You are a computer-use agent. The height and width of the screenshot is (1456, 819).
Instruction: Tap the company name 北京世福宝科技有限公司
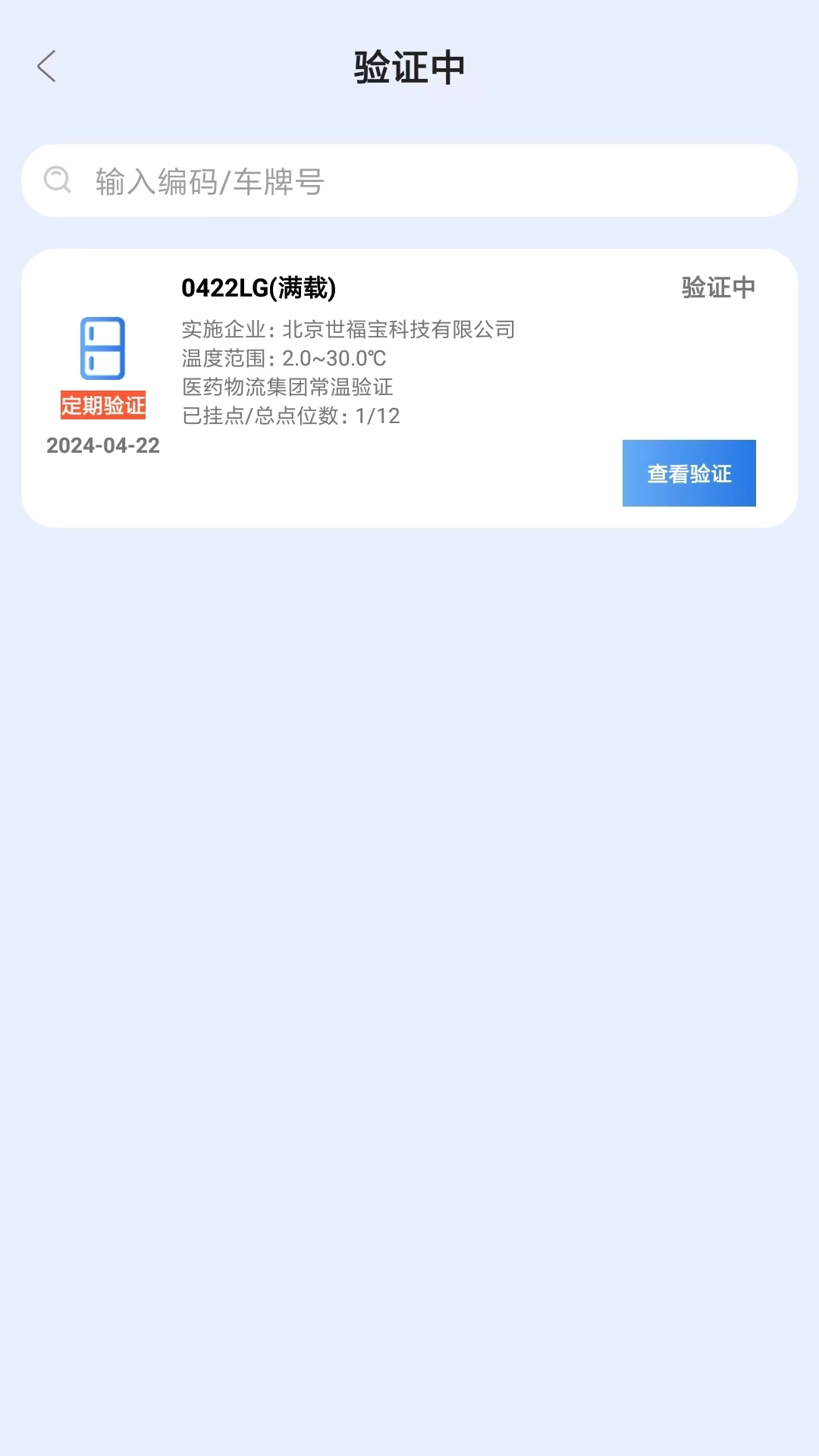pyautogui.click(x=398, y=330)
